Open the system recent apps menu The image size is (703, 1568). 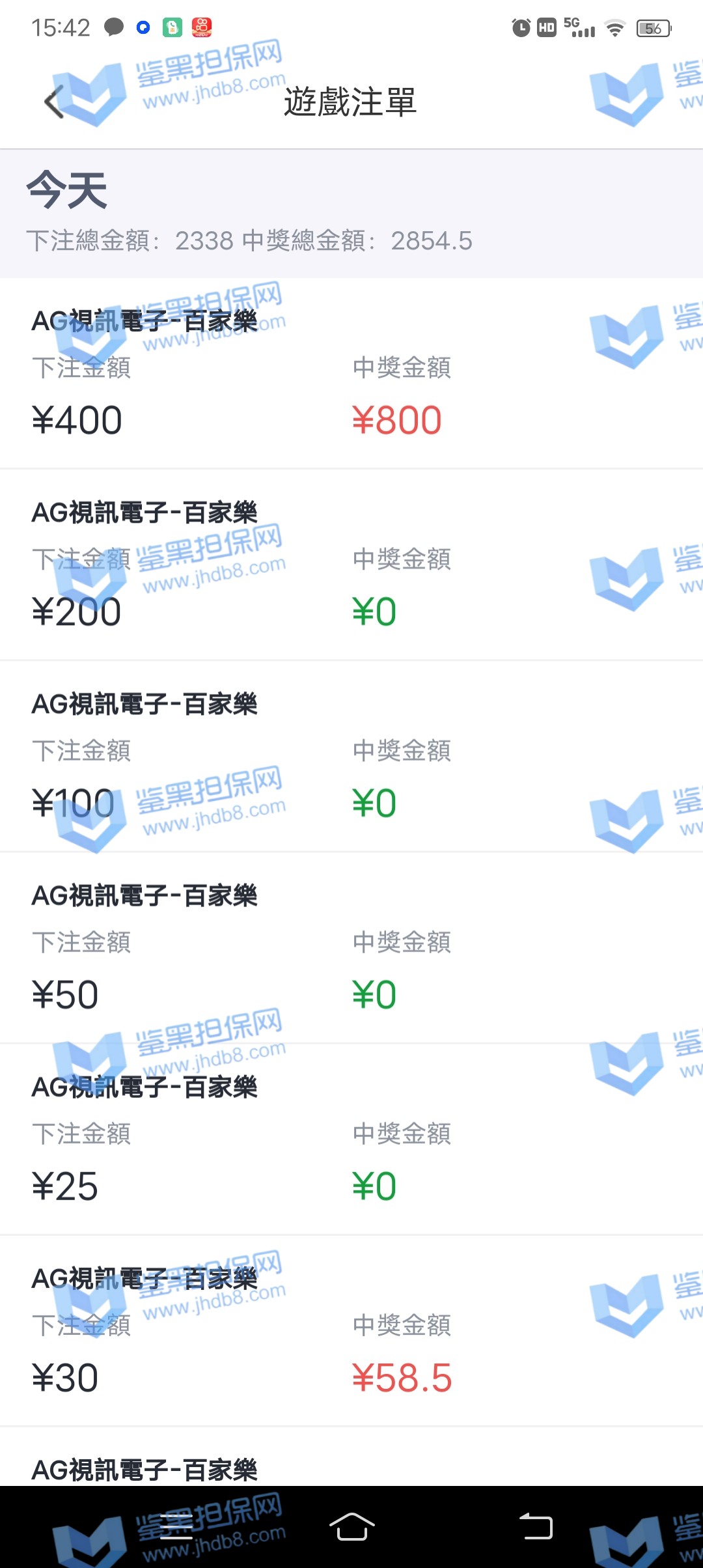(x=176, y=1526)
